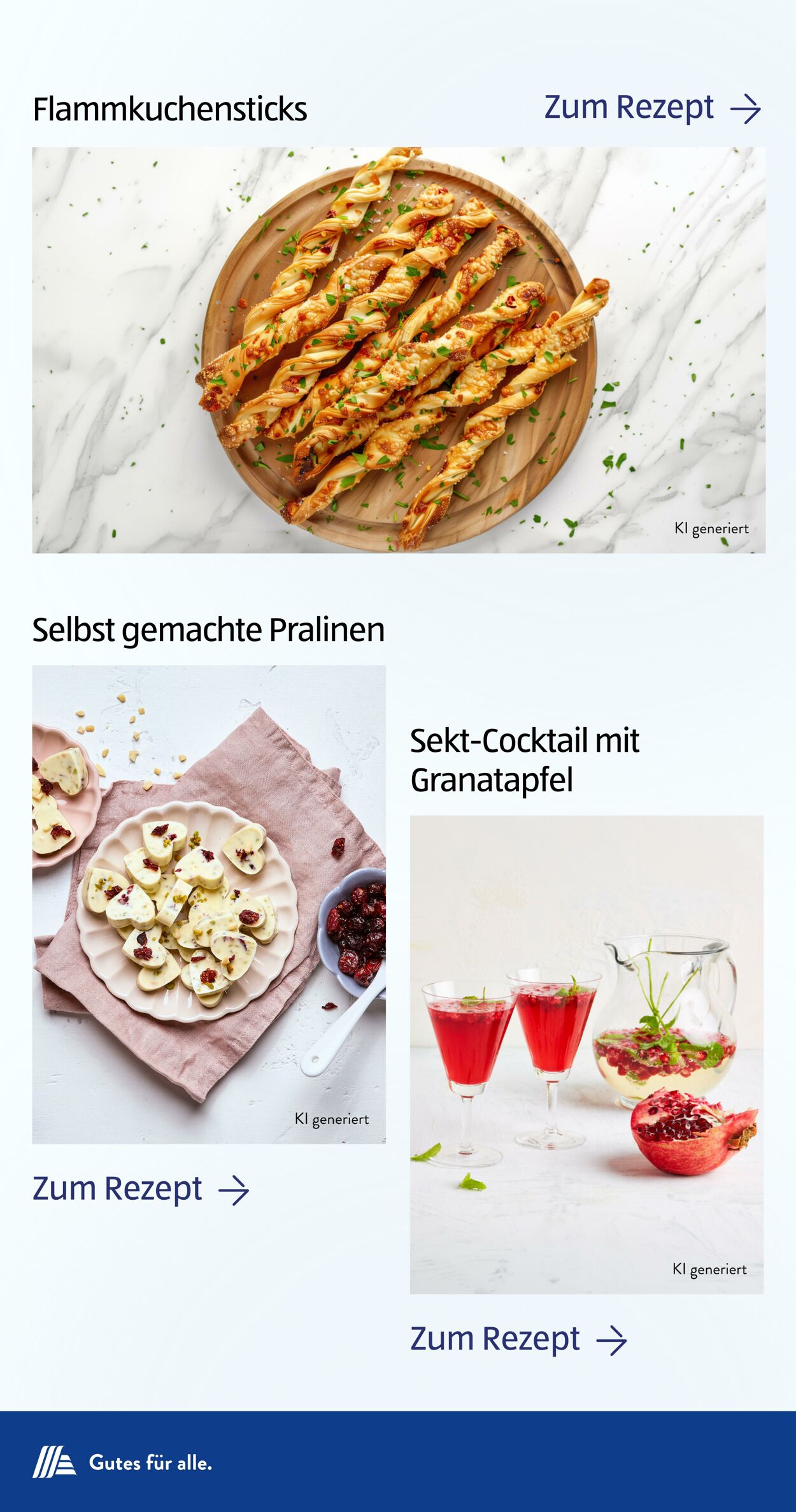This screenshot has width=796, height=1512.
Task: Click the arrow icon beside top Zum Rezept
Action: 748,108
